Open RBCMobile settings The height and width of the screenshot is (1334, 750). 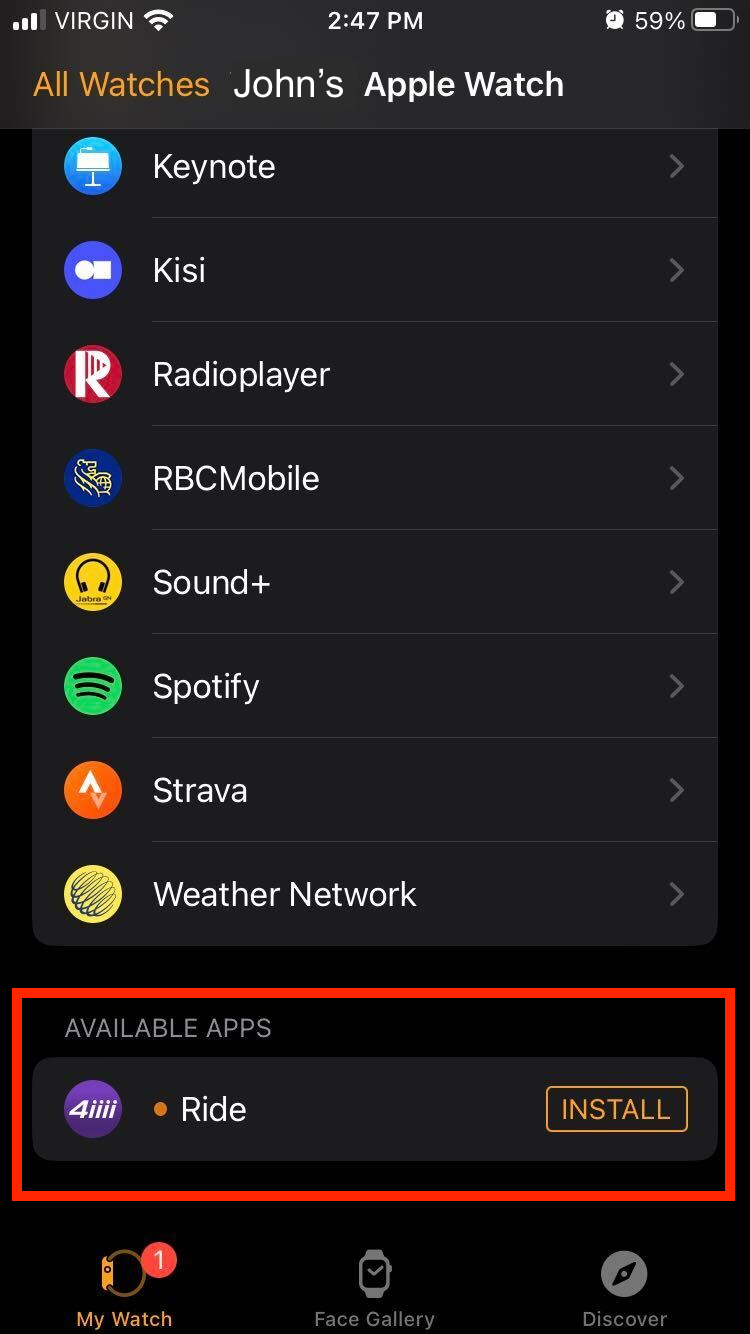[x=375, y=478]
